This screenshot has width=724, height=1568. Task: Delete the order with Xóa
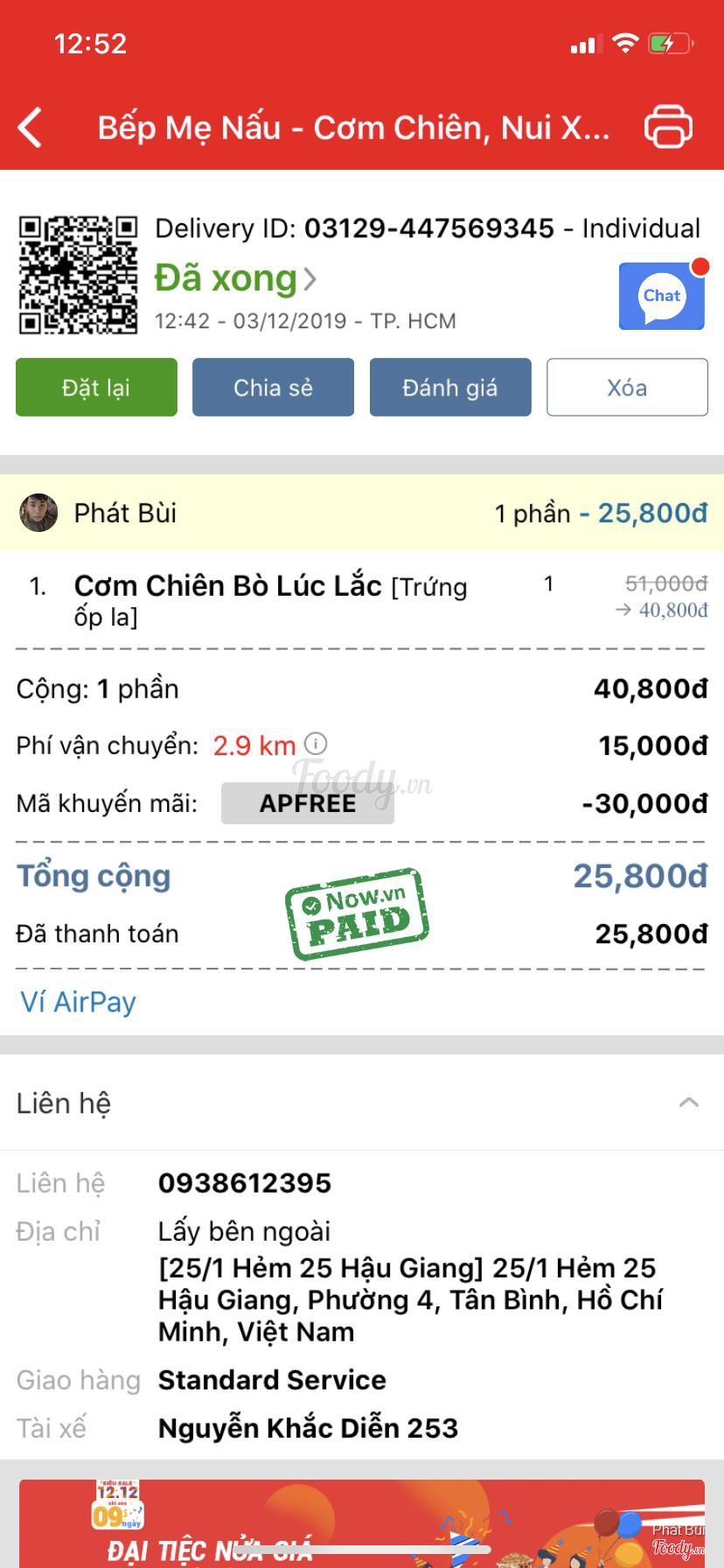click(627, 387)
